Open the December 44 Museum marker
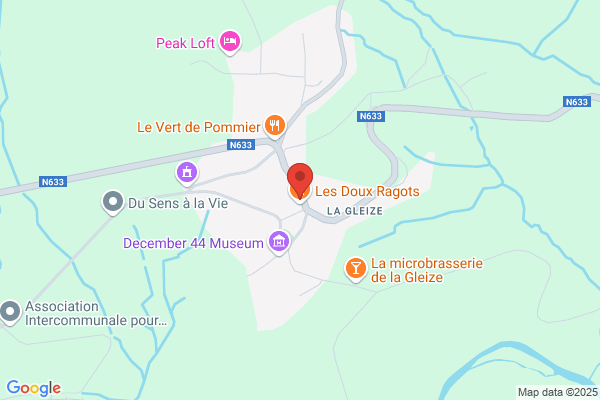 click(x=279, y=242)
